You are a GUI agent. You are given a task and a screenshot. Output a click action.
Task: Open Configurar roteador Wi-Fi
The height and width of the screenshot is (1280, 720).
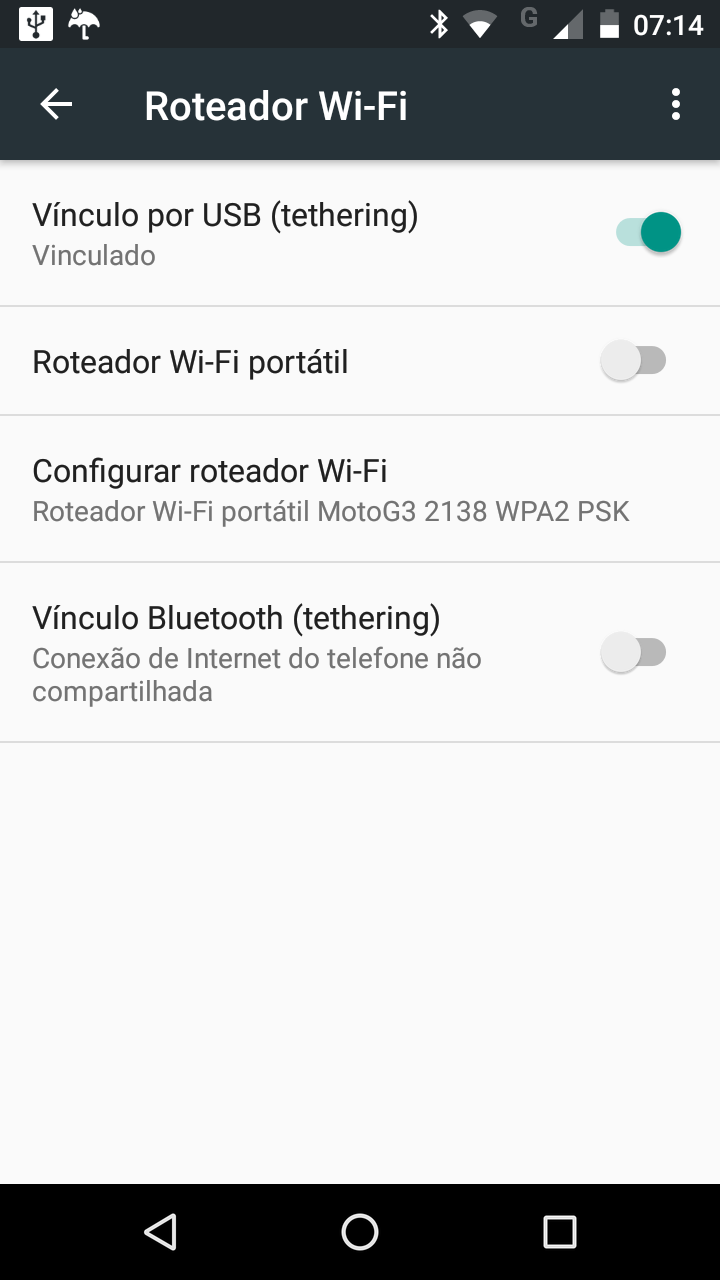360,489
